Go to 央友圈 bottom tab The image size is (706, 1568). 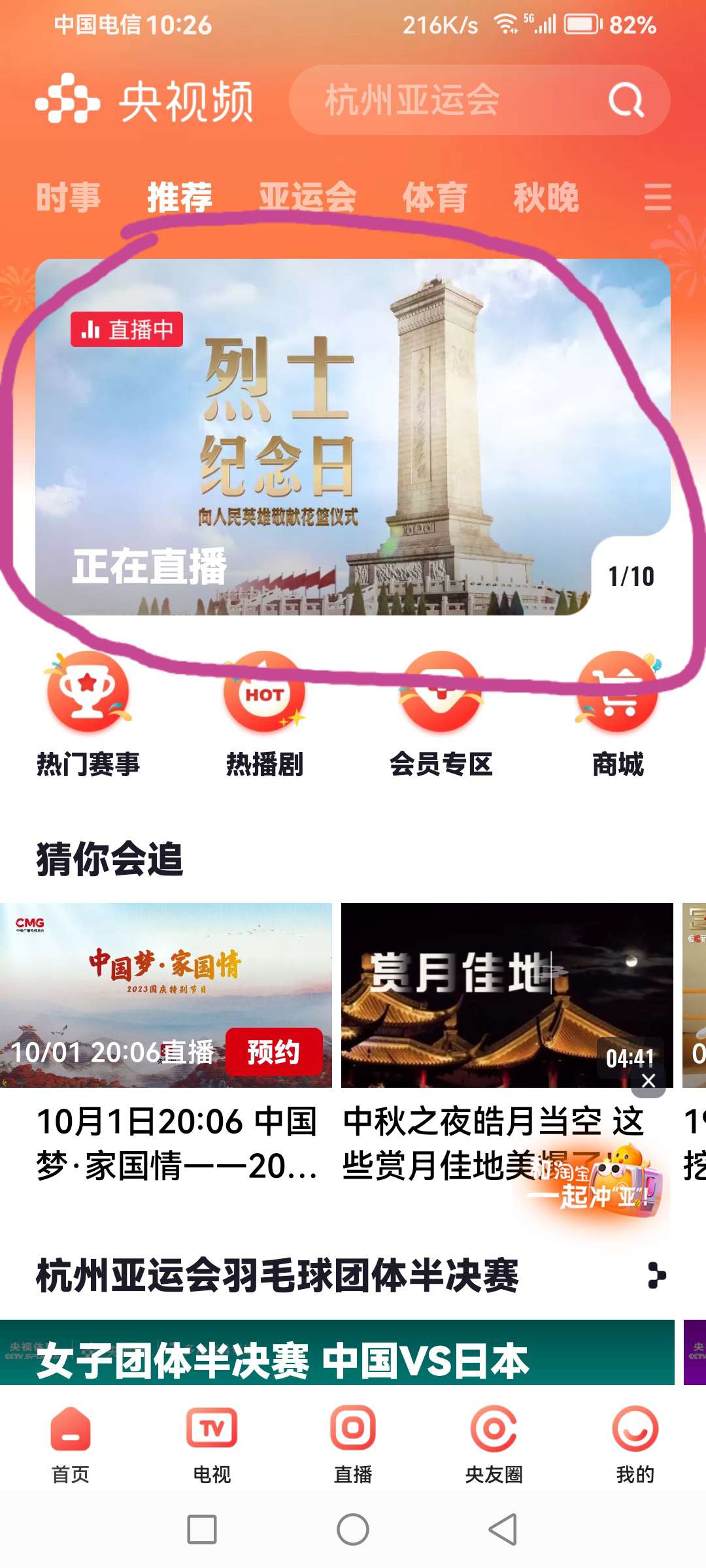pyautogui.click(x=494, y=1441)
